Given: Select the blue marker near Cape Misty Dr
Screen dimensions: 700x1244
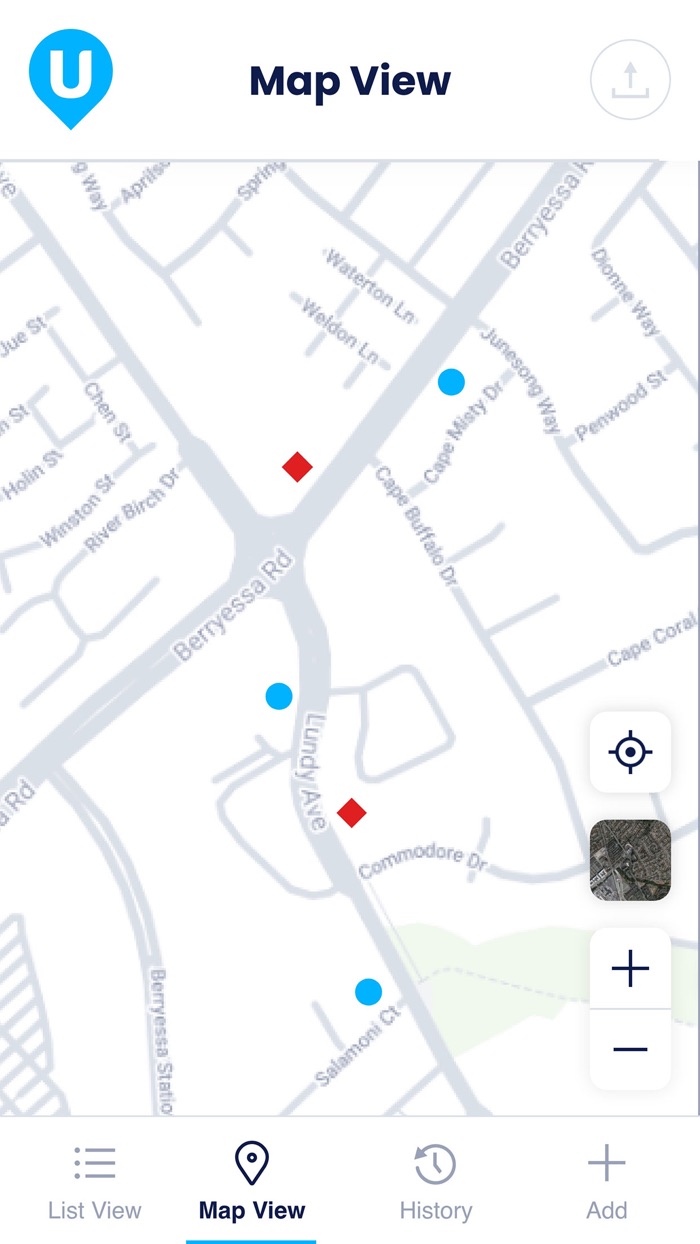Looking at the screenshot, I should (451, 381).
